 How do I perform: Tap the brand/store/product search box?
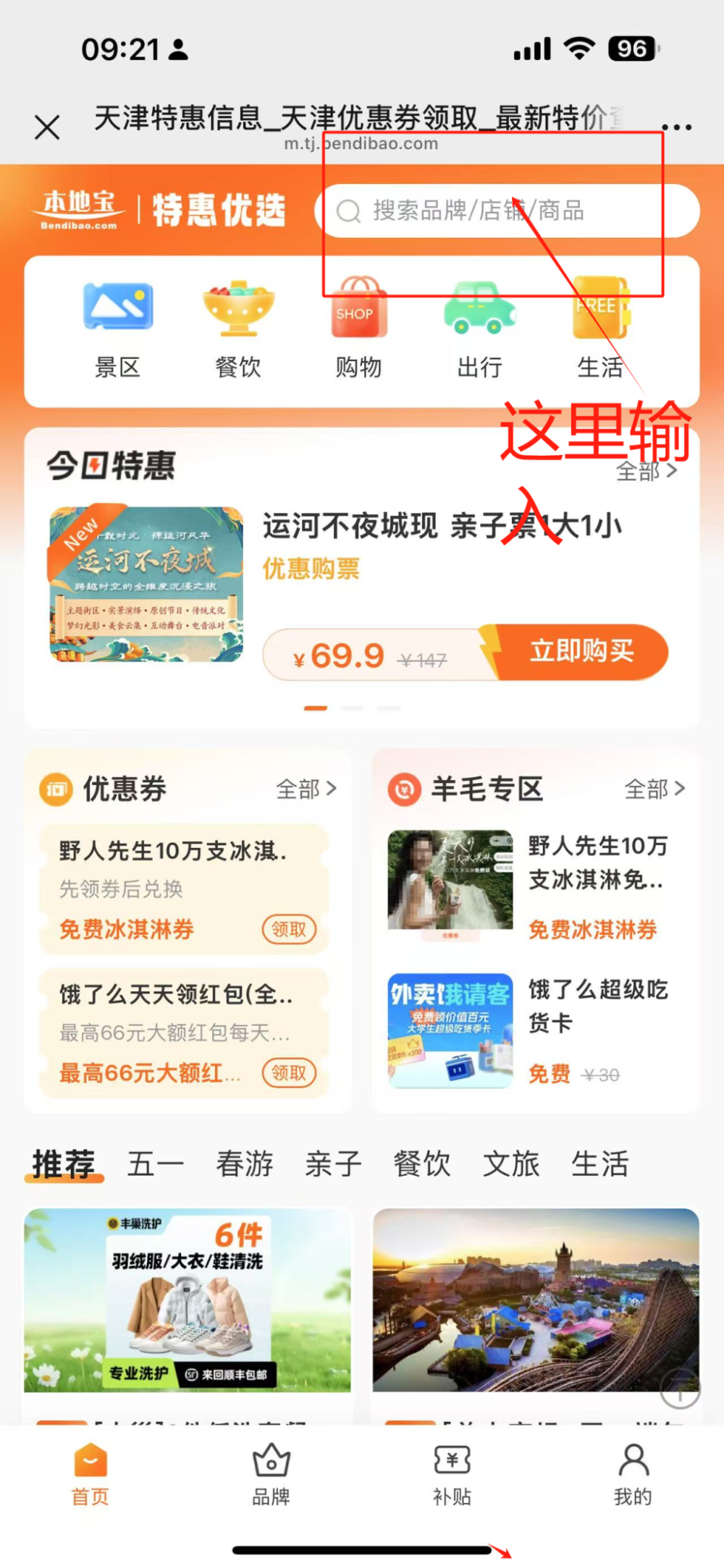pyautogui.click(x=507, y=211)
